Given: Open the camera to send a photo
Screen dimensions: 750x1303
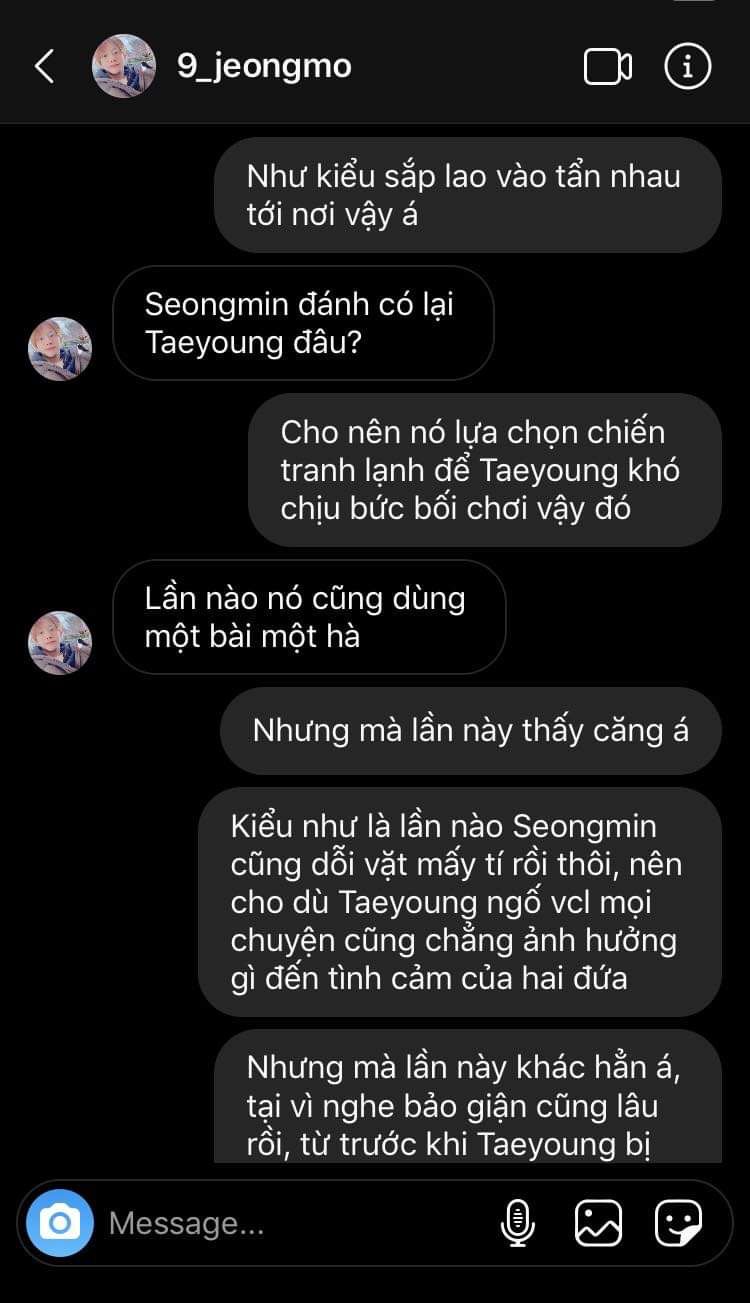Looking at the screenshot, I should [60, 1222].
